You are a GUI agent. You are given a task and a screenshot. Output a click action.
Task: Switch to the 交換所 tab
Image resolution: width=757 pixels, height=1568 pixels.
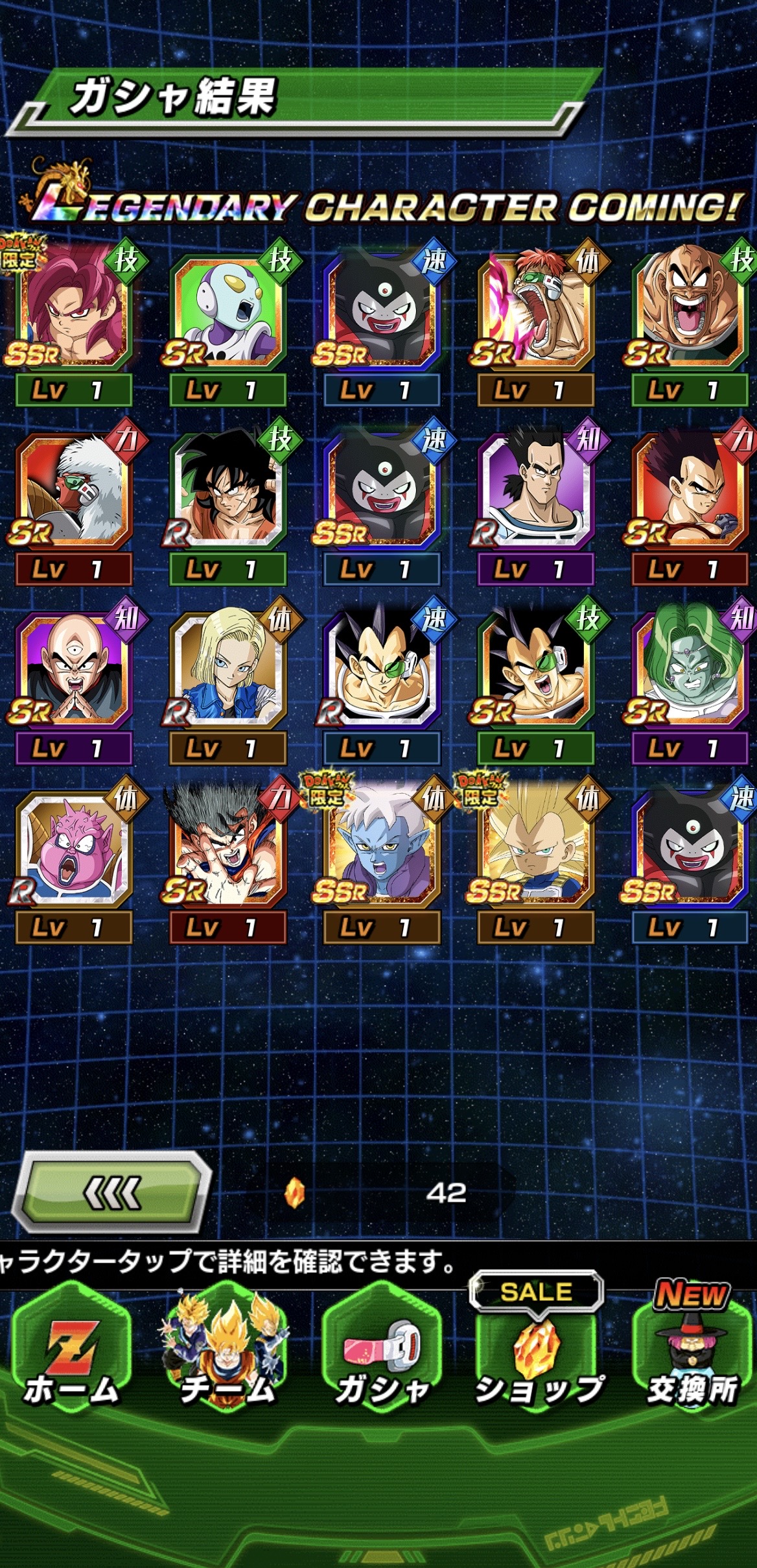coord(692,1354)
